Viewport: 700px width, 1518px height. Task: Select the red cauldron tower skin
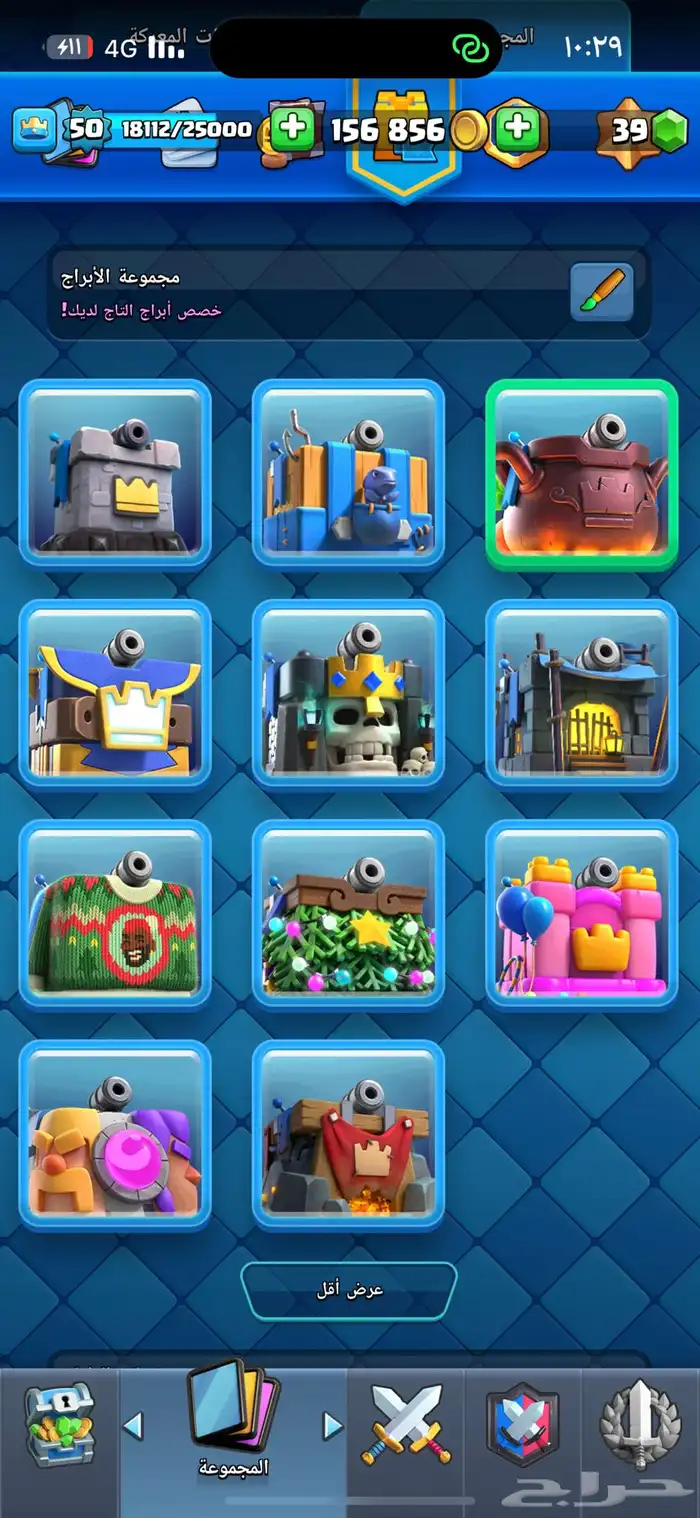(581, 474)
